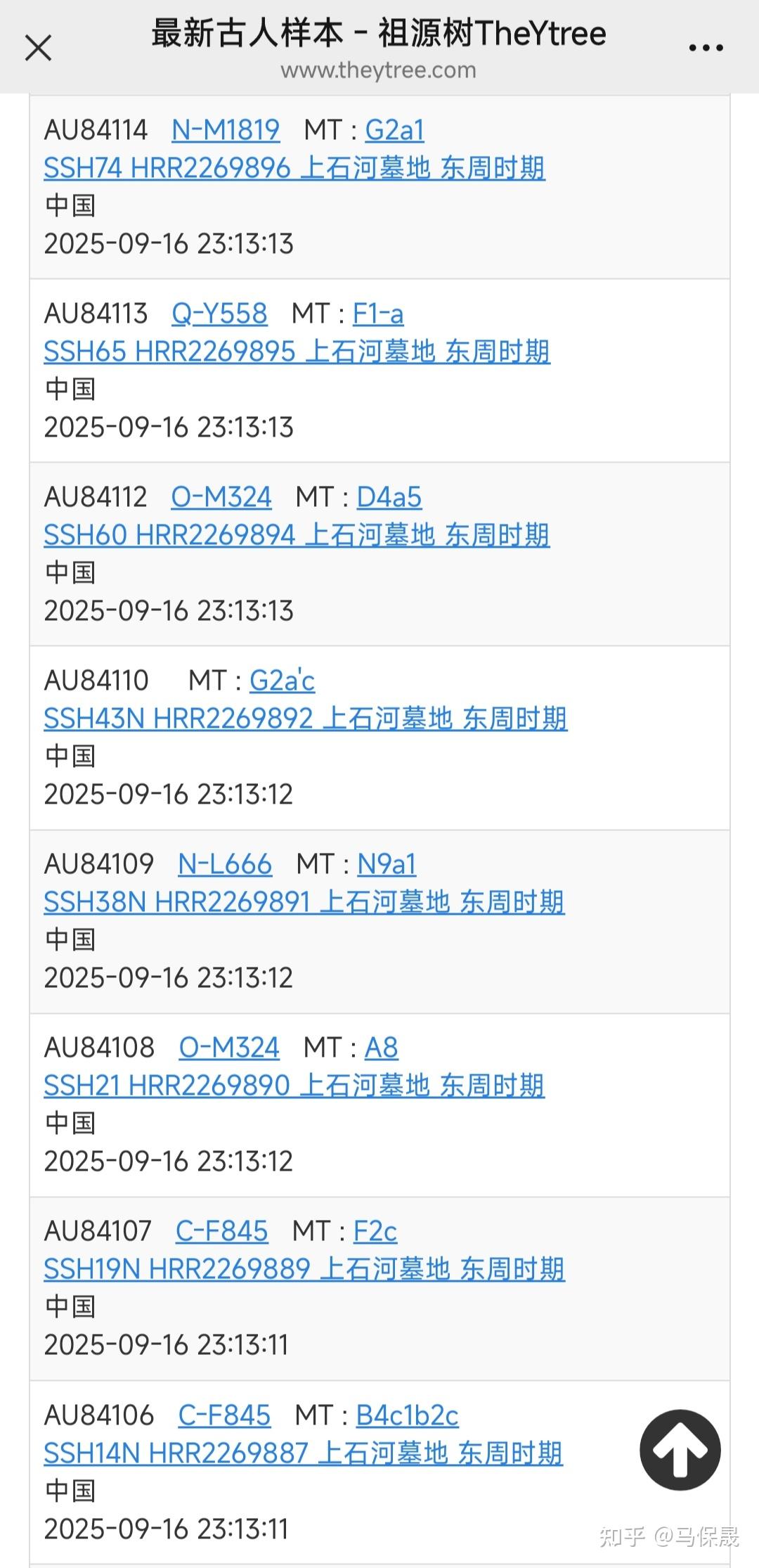
Task: Close the webpage with the X icon
Action: [x=39, y=48]
